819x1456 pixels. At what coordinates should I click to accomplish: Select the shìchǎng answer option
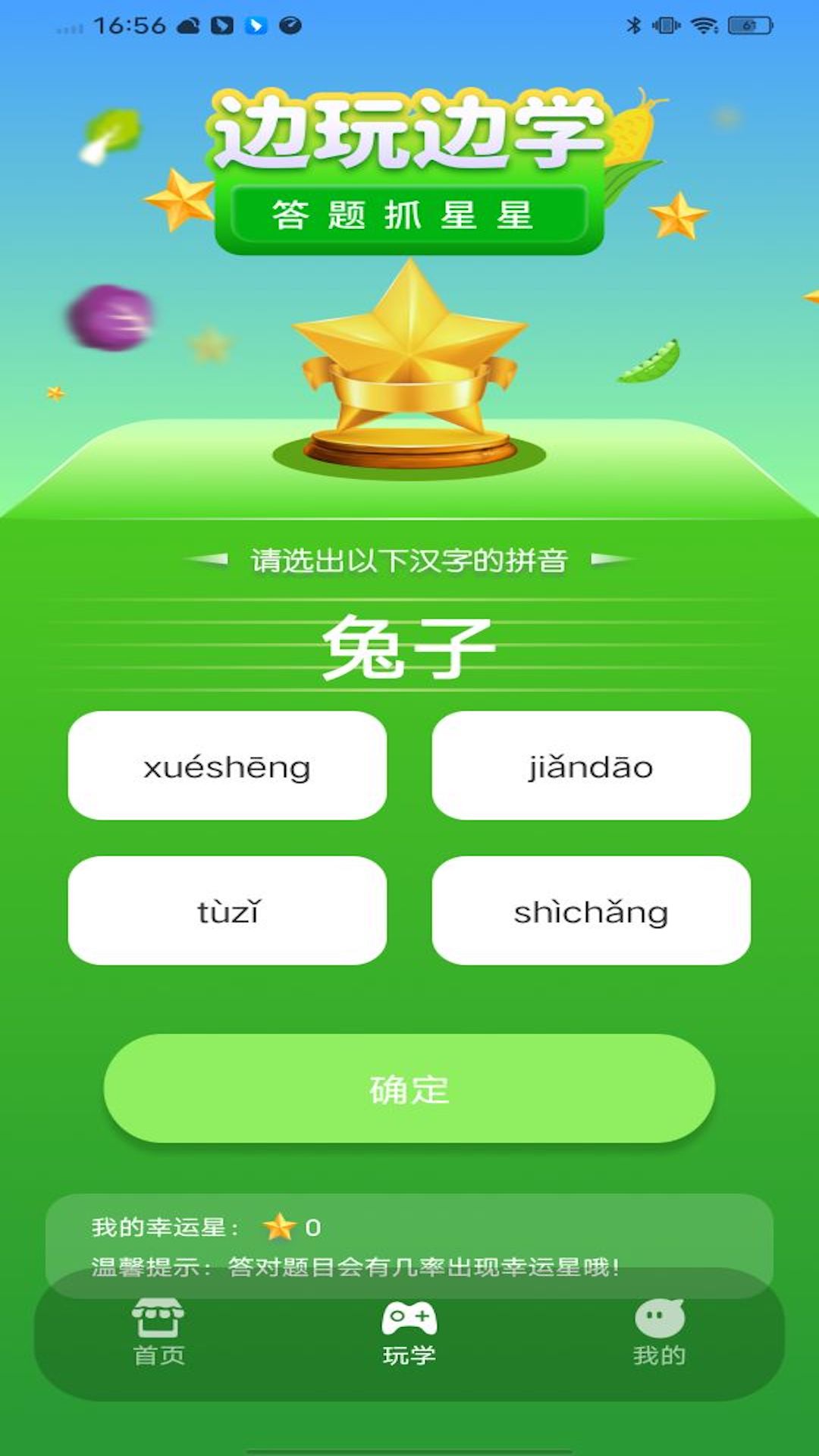(591, 911)
